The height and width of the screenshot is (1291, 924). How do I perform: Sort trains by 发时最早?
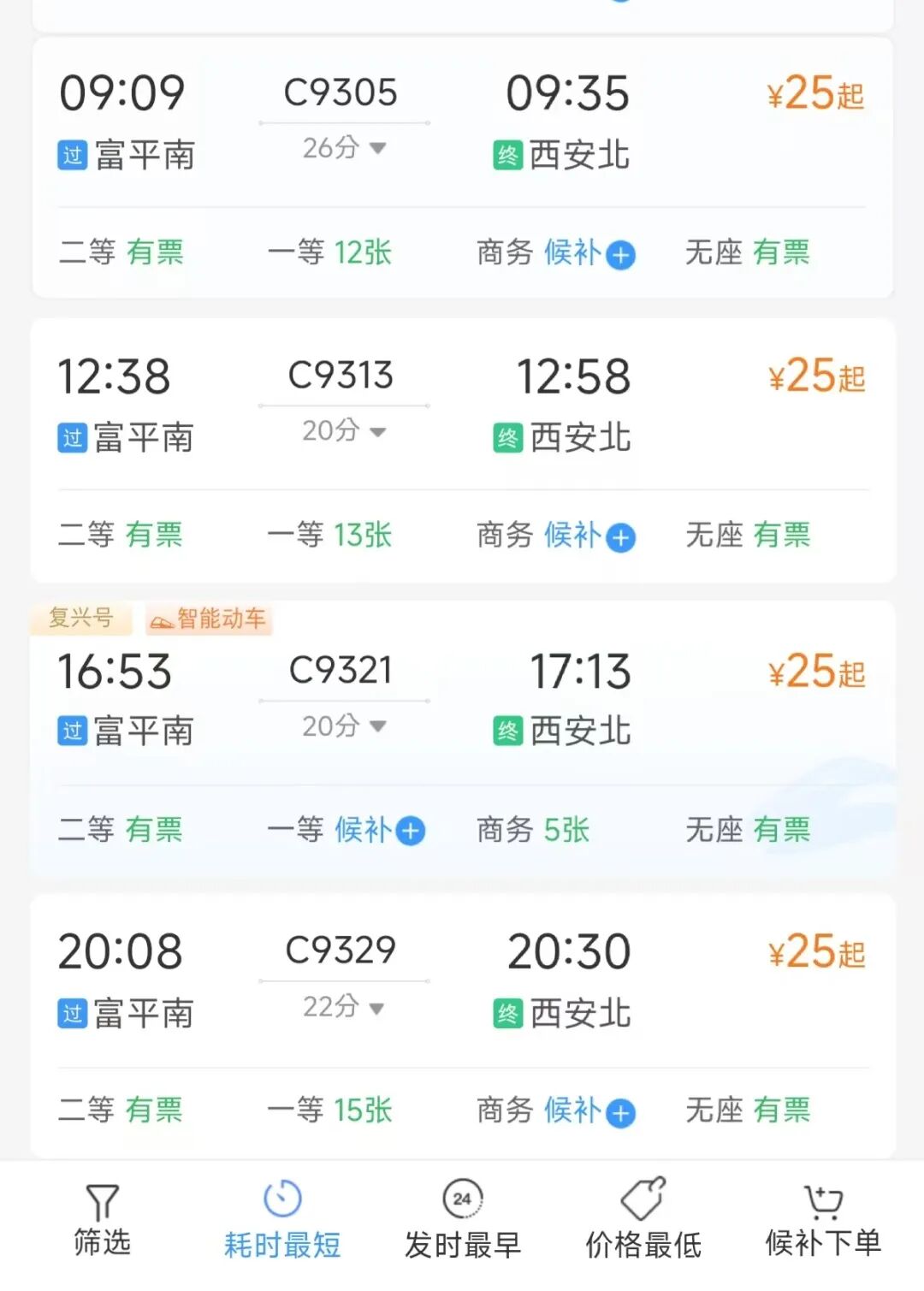(462, 1221)
